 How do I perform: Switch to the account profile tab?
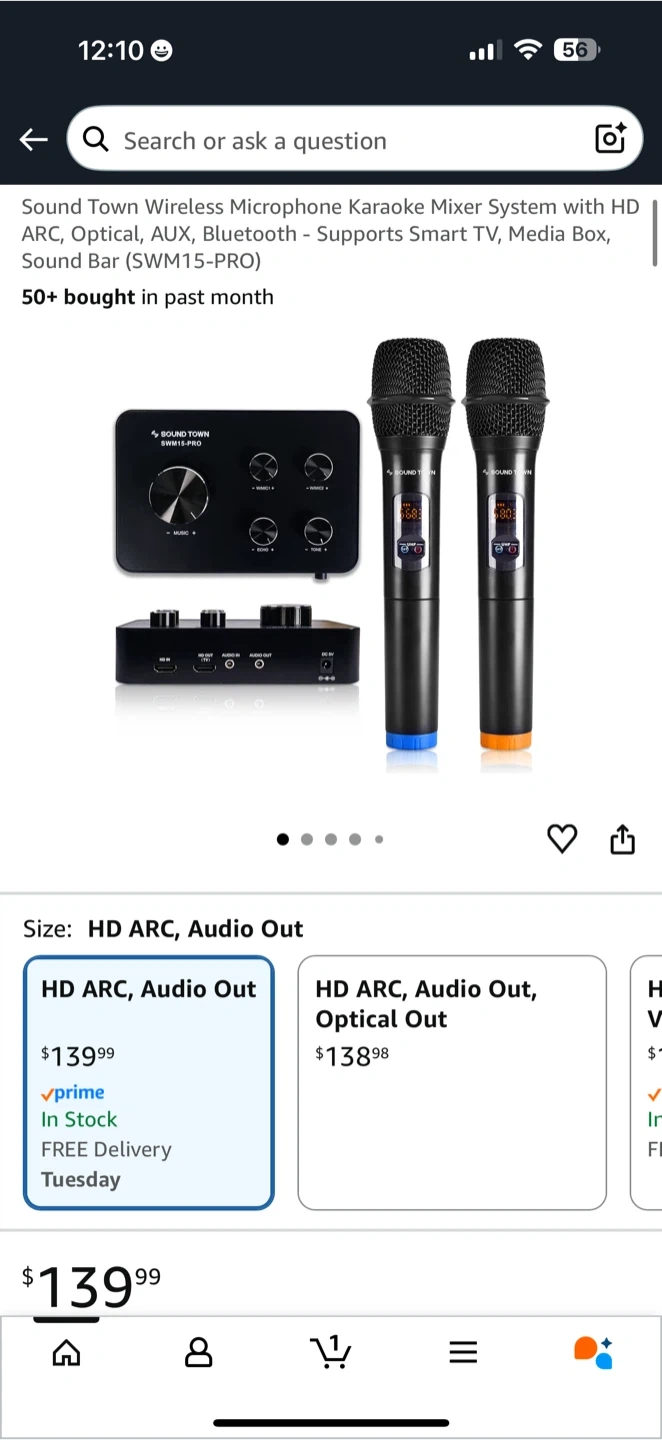[199, 1353]
